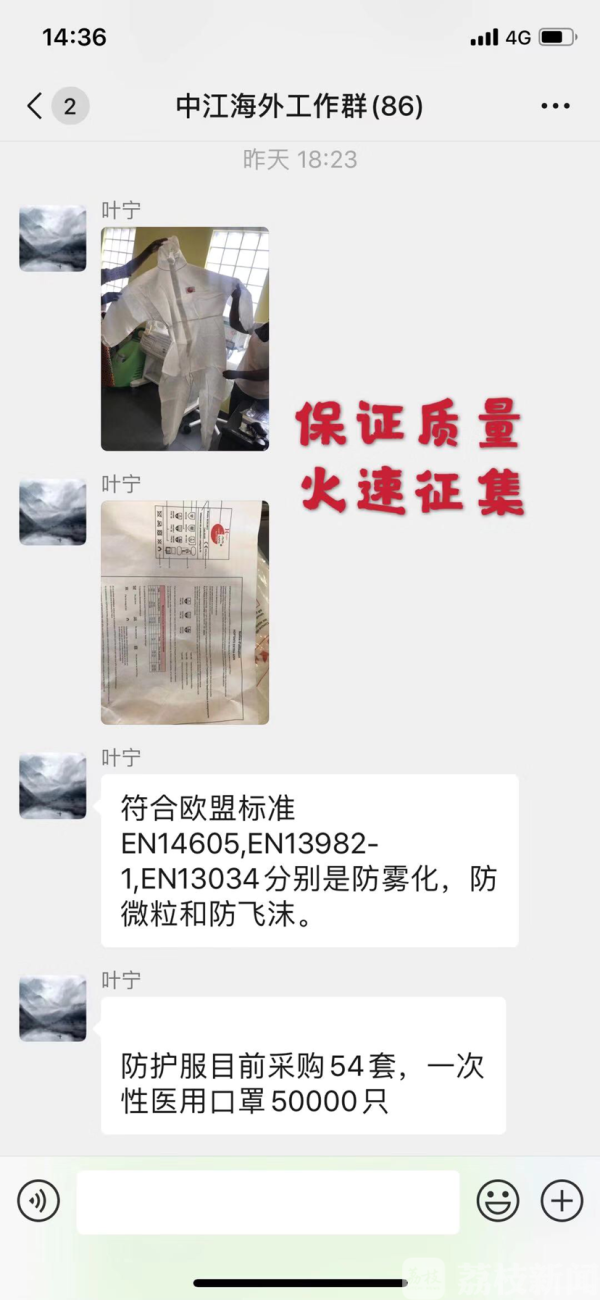The width and height of the screenshot is (600, 1300).
Task: Open the emoji picker
Action: point(497,1200)
